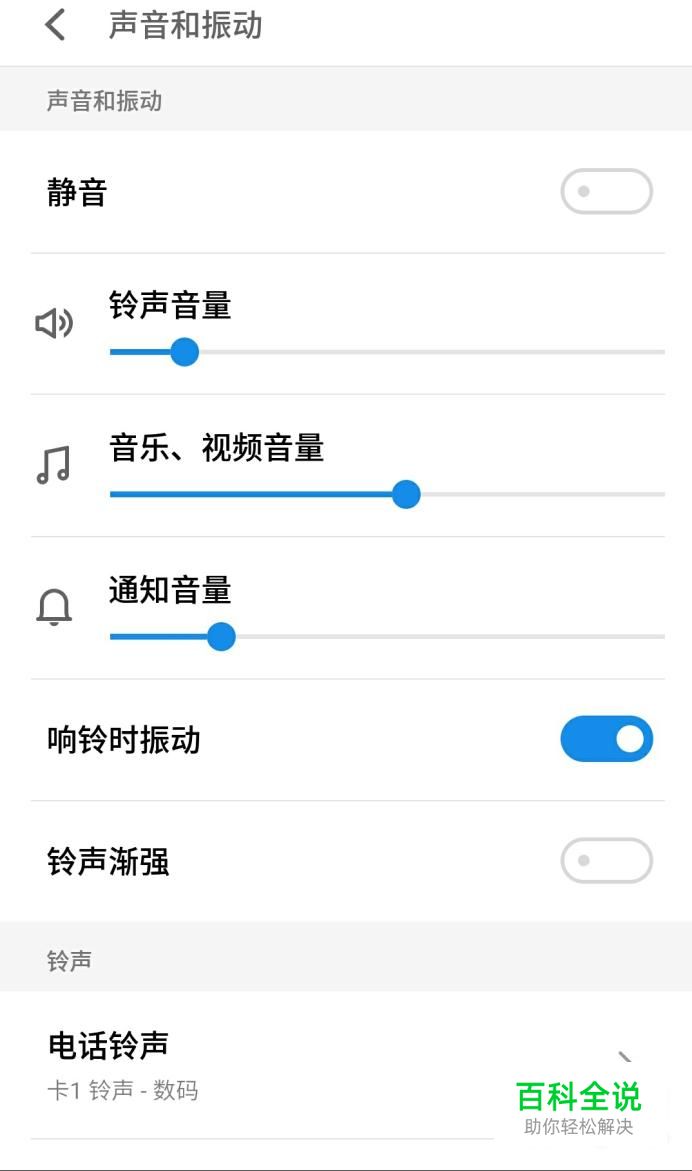Turn on the 静音 switch

[606, 191]
